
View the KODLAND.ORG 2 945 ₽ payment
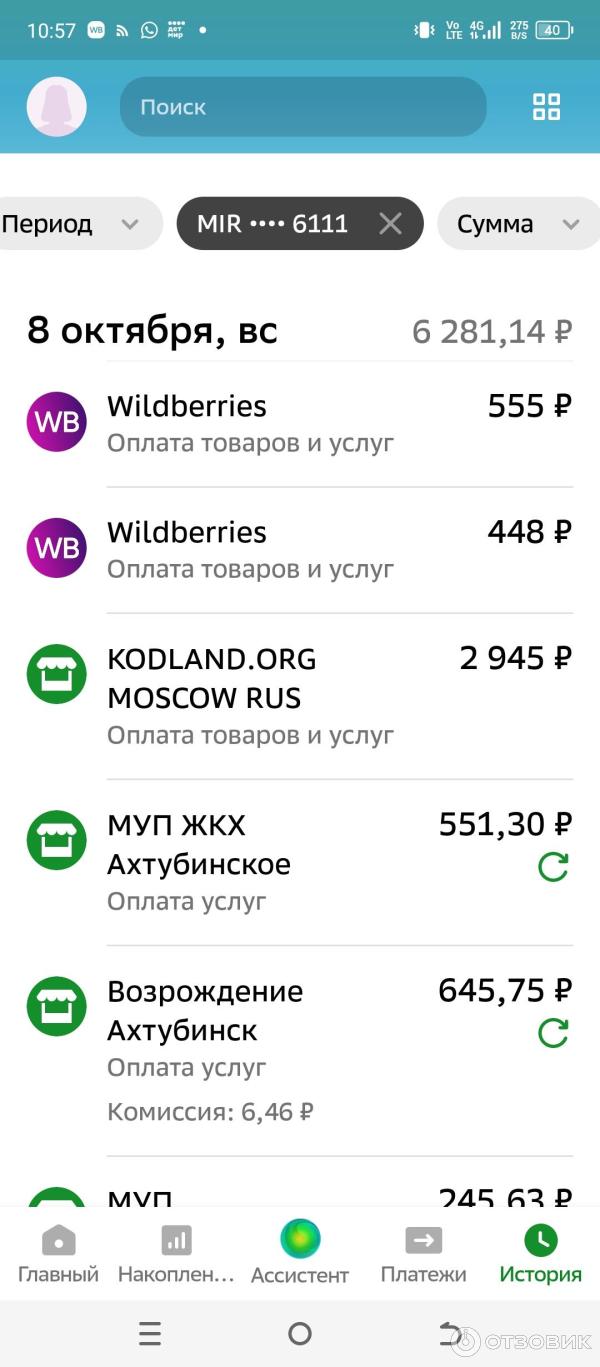[x=300, y=696]
